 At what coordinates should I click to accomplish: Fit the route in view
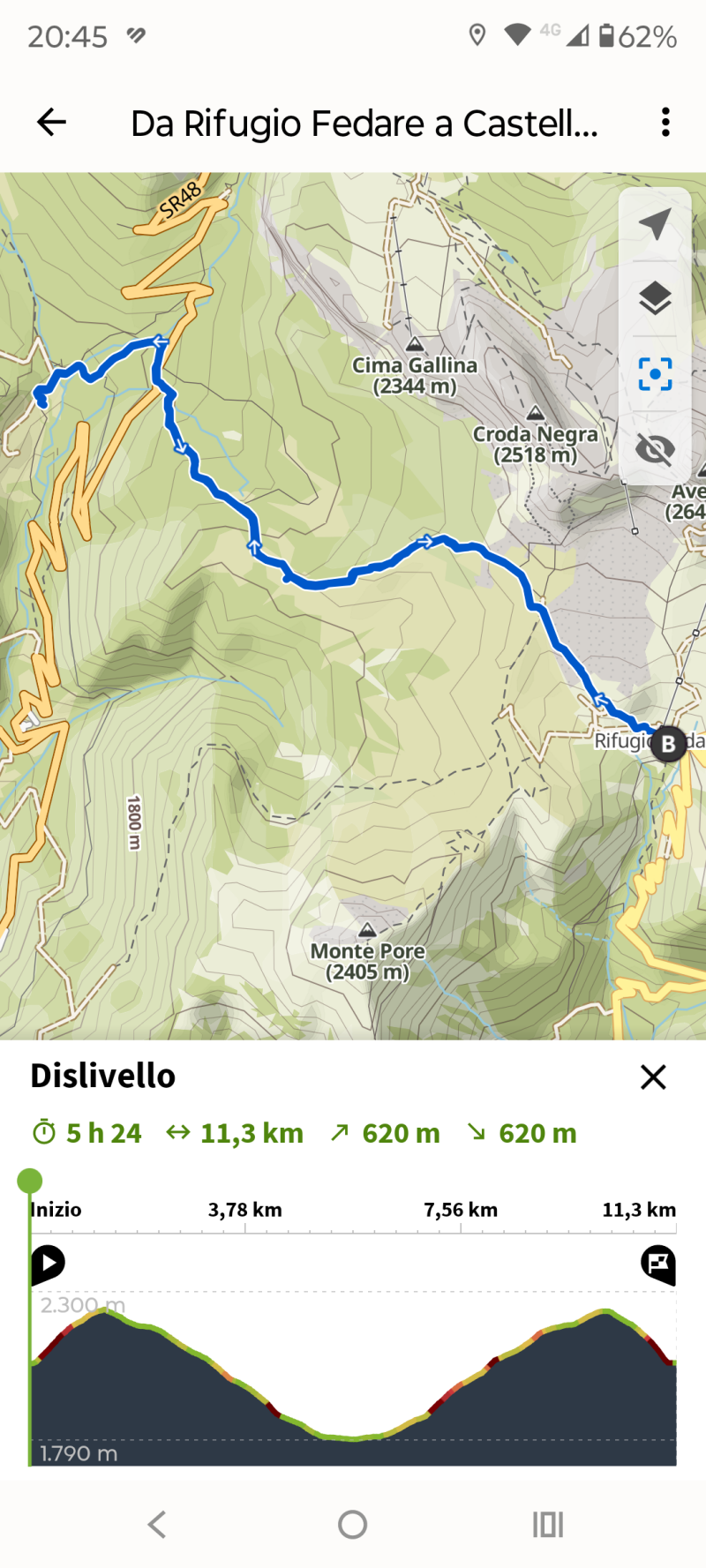tap(655, 373)
